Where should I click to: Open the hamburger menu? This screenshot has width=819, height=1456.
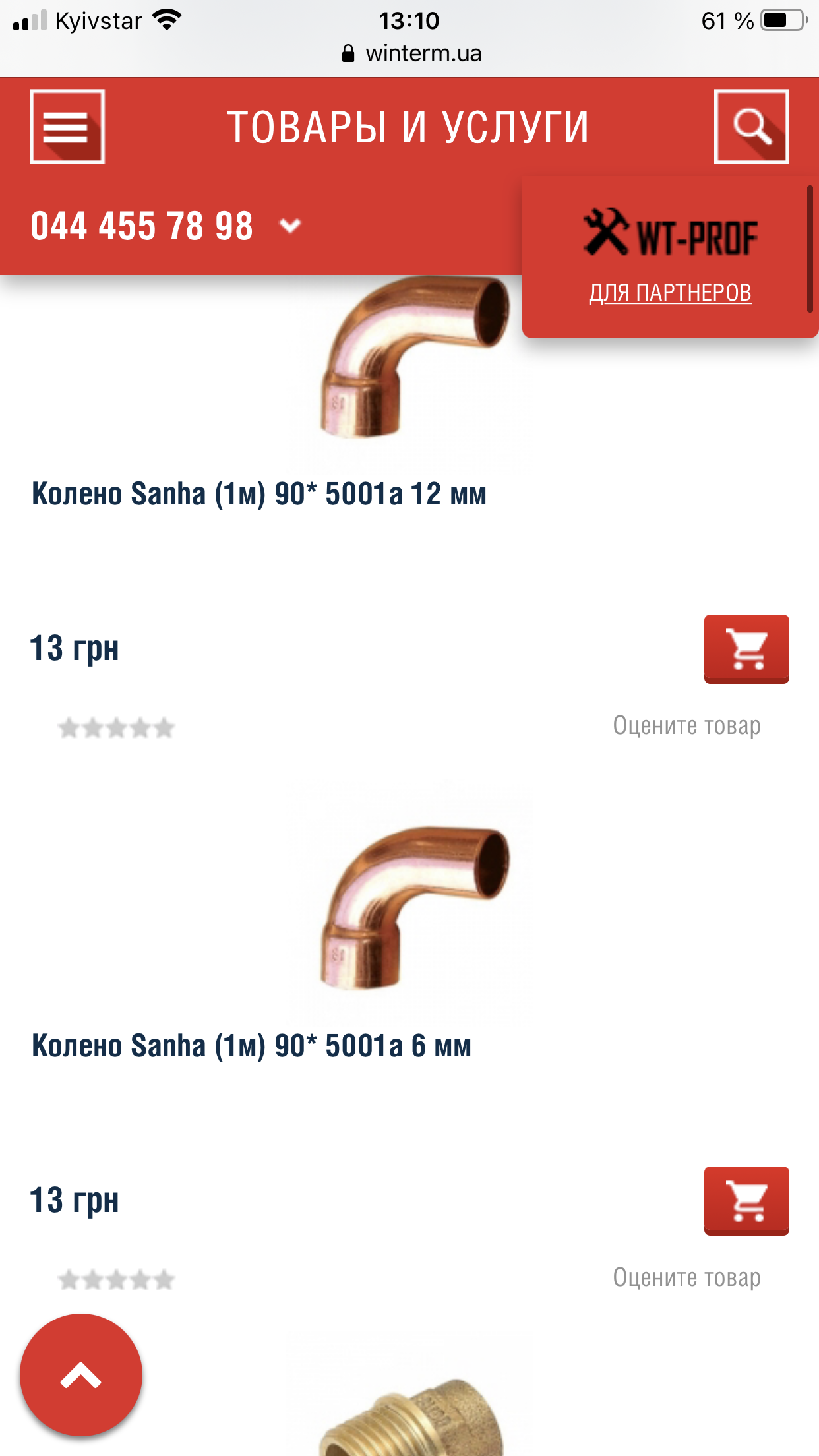click(67, 127)
